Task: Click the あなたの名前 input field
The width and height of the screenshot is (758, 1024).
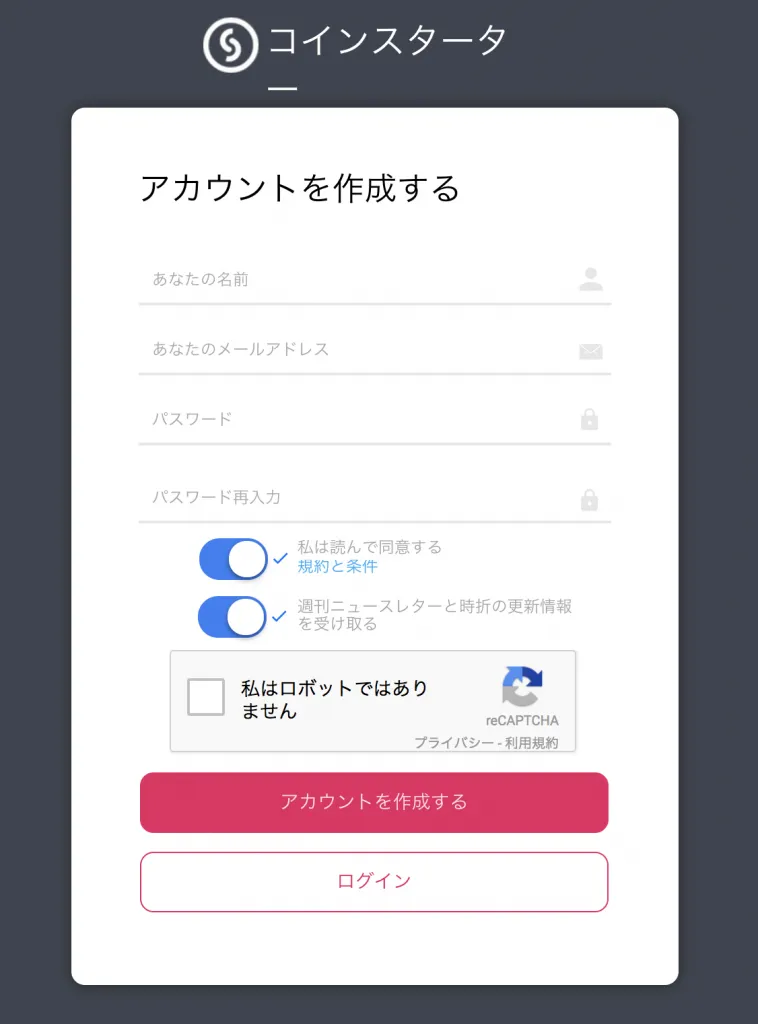Action: (x=350, y=279)
